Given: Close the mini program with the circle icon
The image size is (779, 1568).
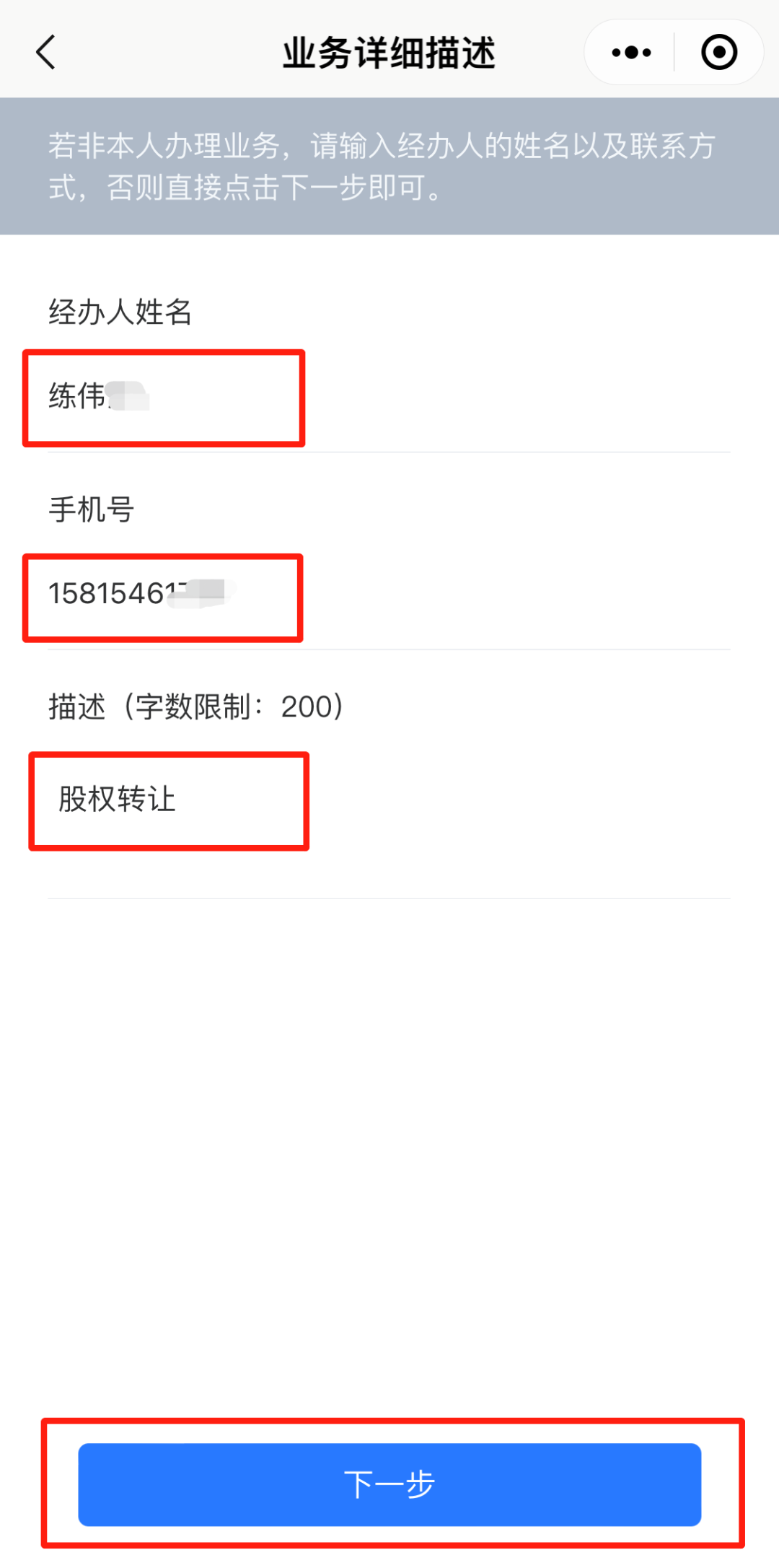Looking at the screenshot, I should [718, 53].
